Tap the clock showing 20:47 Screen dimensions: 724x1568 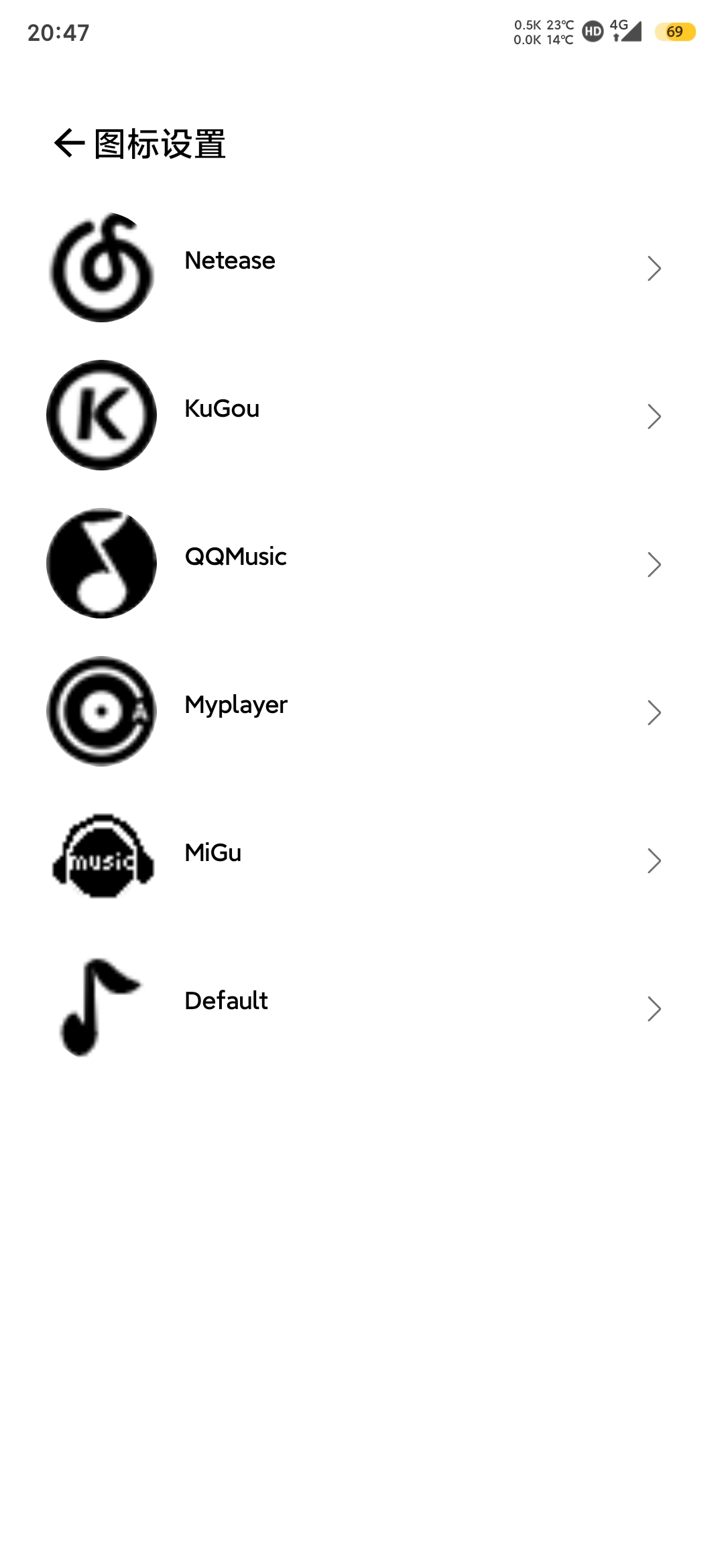pyautogui.click(x=58, y=32)
